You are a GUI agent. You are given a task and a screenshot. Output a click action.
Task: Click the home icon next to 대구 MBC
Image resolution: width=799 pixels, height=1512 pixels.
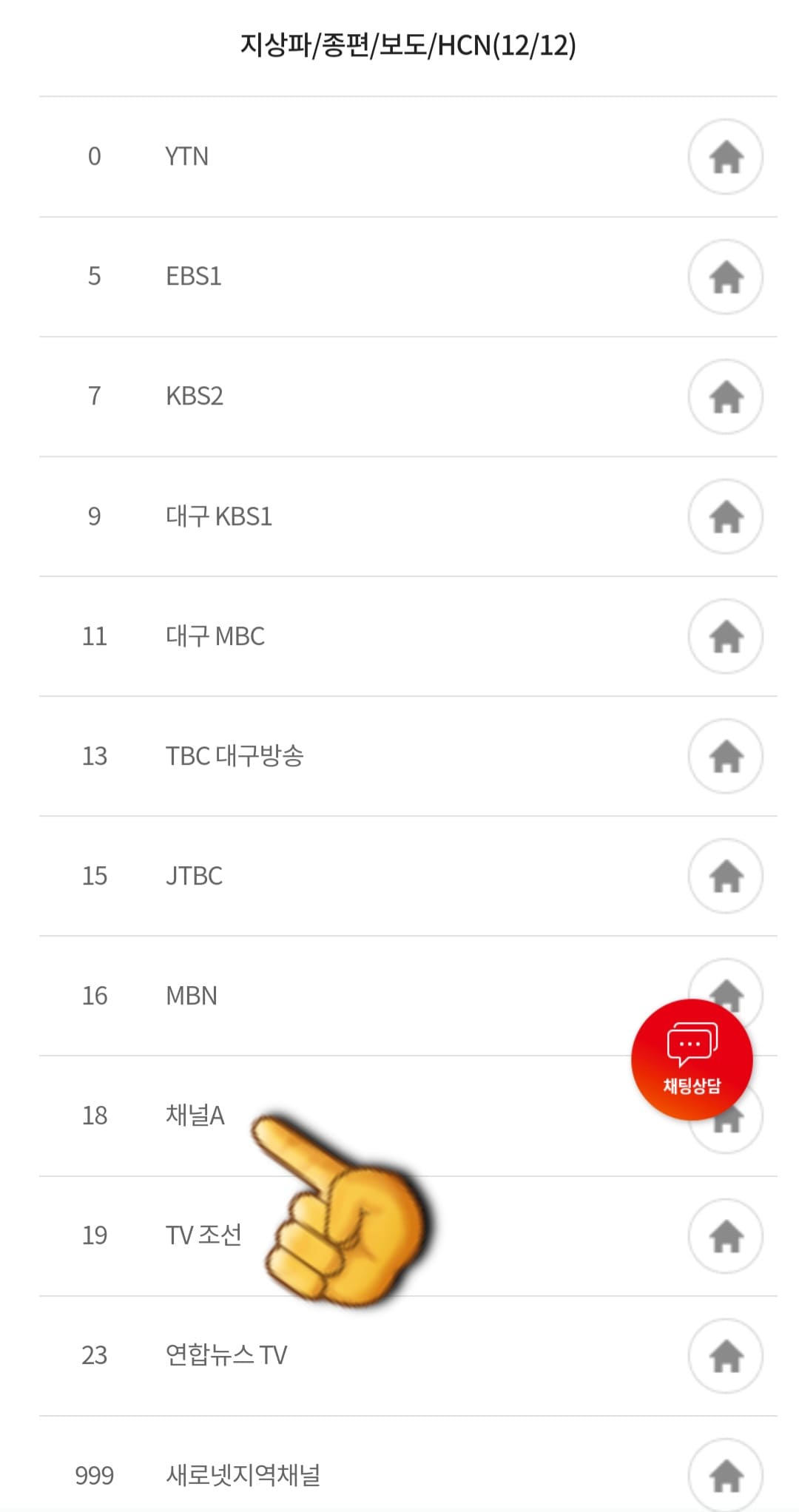coord(726,636)
